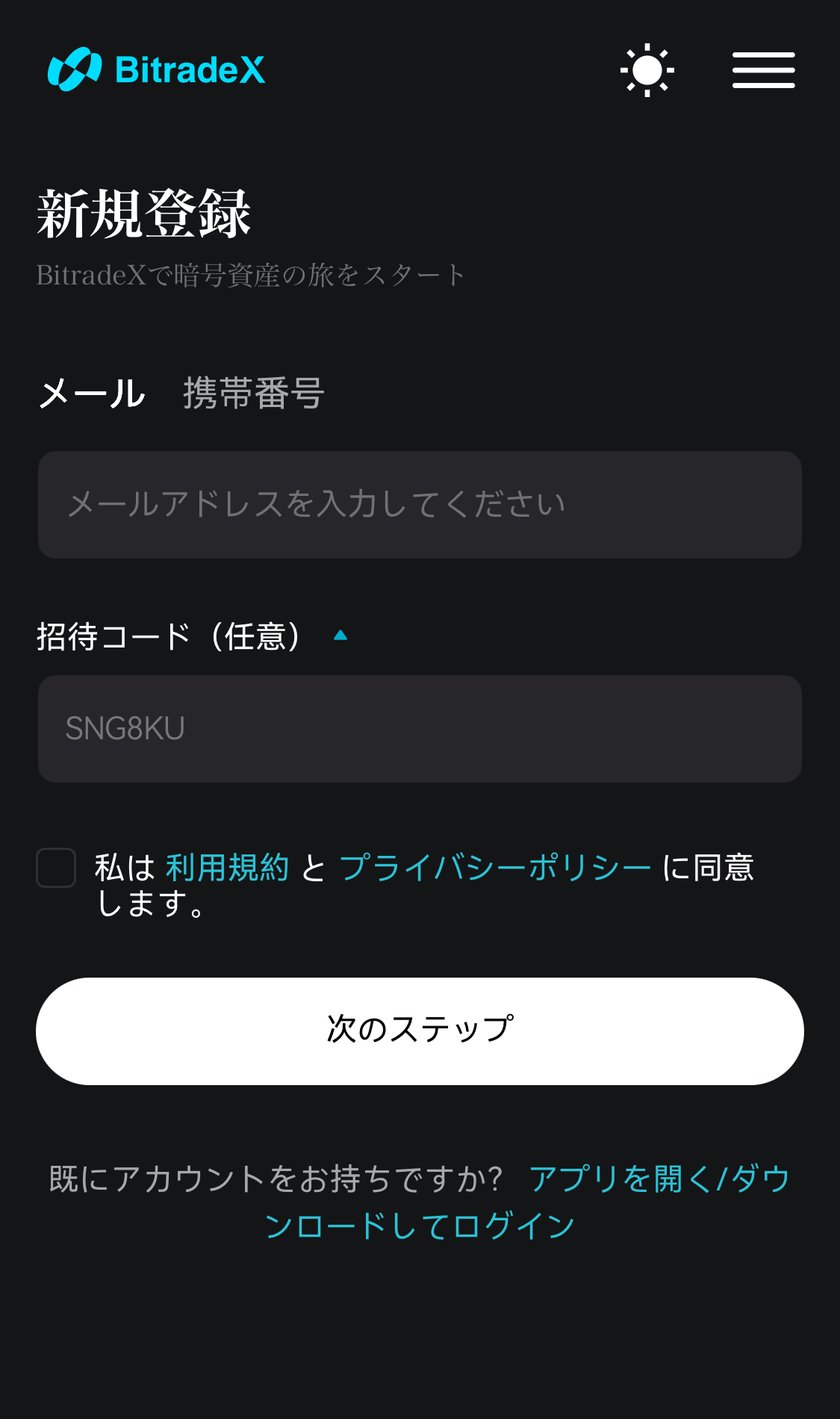Tap the 次のステップ button
The width and height of the screenshot is (840, 1419).
(420, 1031)
